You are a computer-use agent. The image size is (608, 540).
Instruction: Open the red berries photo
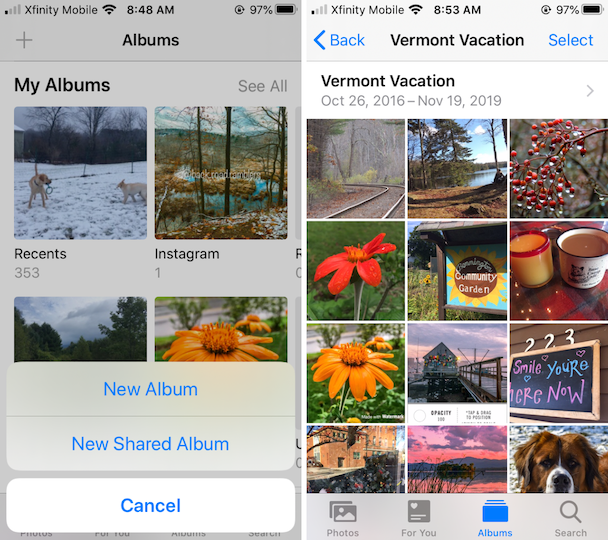coord(558,168)
